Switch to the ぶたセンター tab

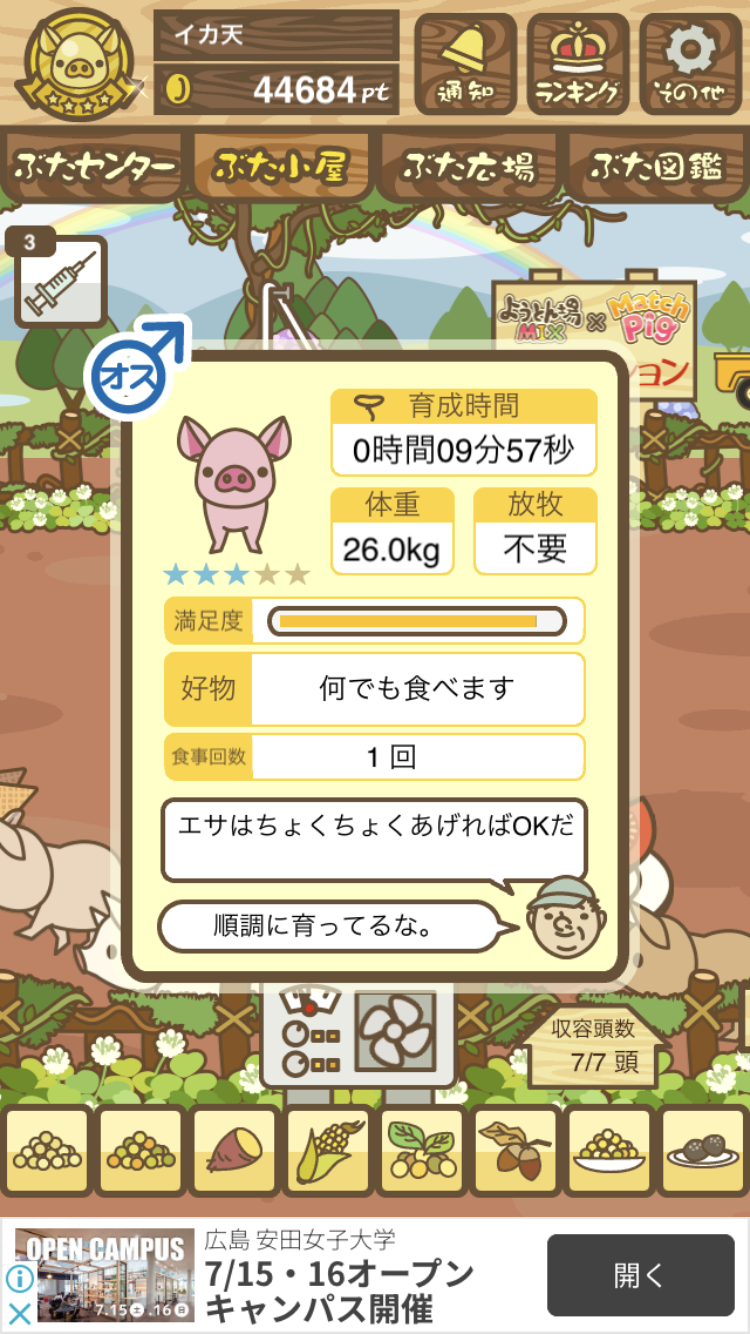(x=94, y=166)
